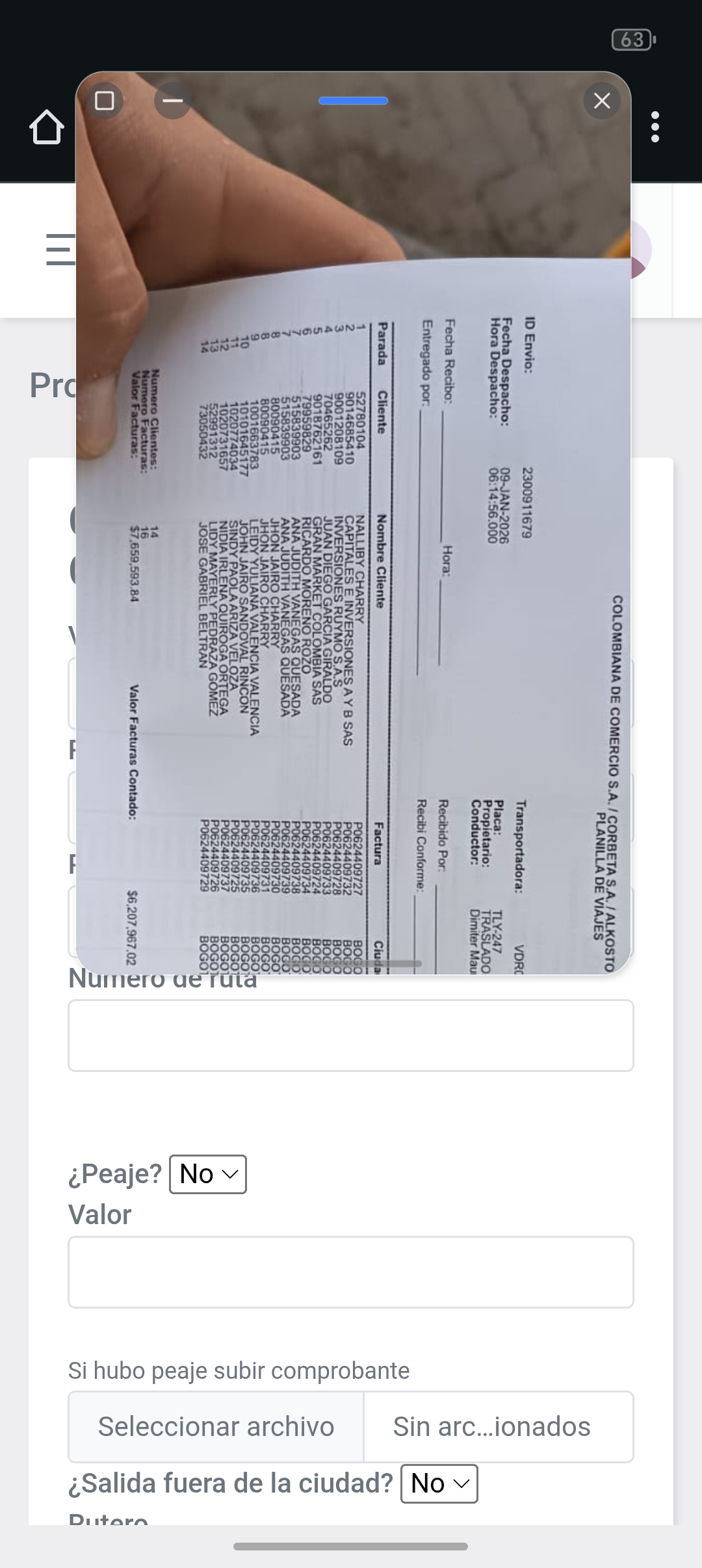Focus the Numero de ruta field
This screenshot has height=1568, width=702.
coord(351,1036)
